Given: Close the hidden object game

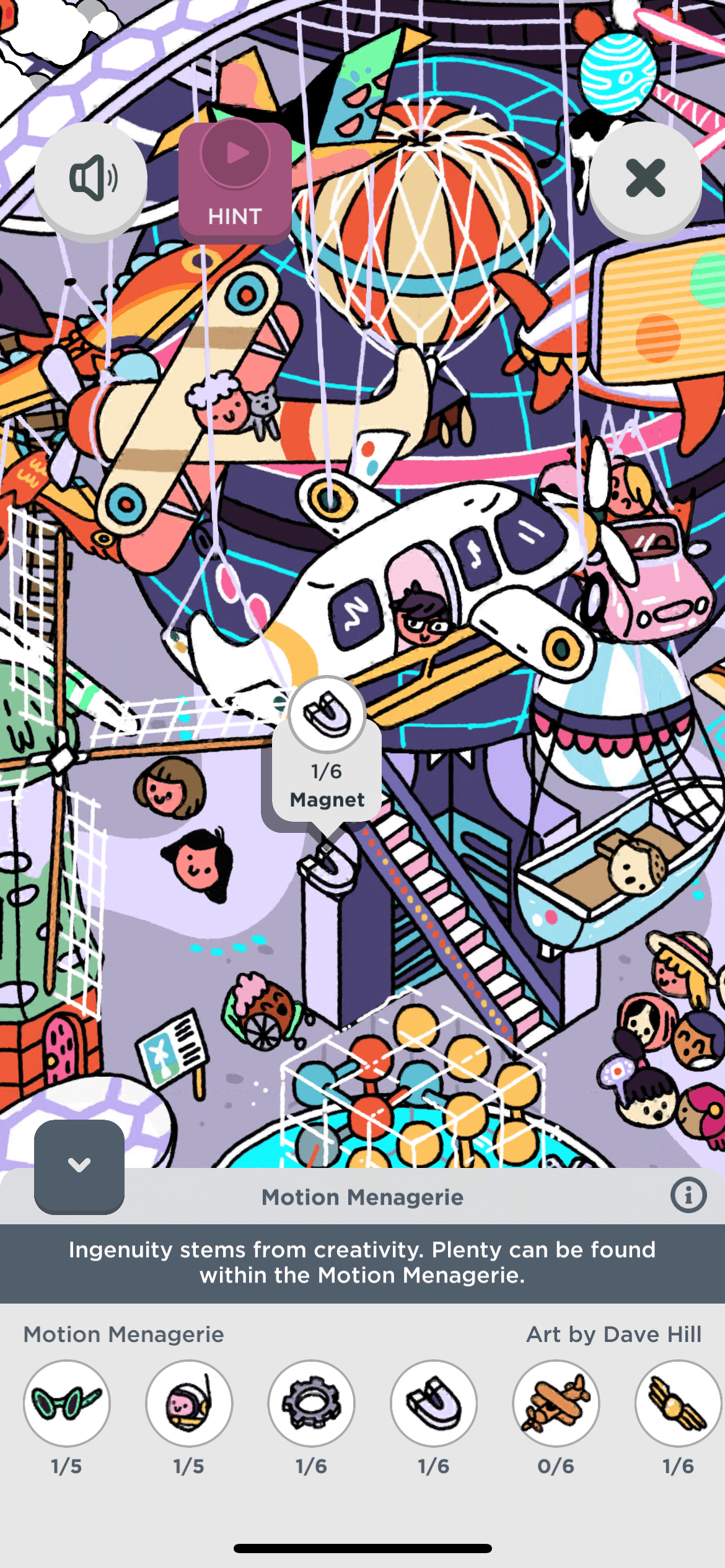Looking at the screenshot, I should coord(645,178).
